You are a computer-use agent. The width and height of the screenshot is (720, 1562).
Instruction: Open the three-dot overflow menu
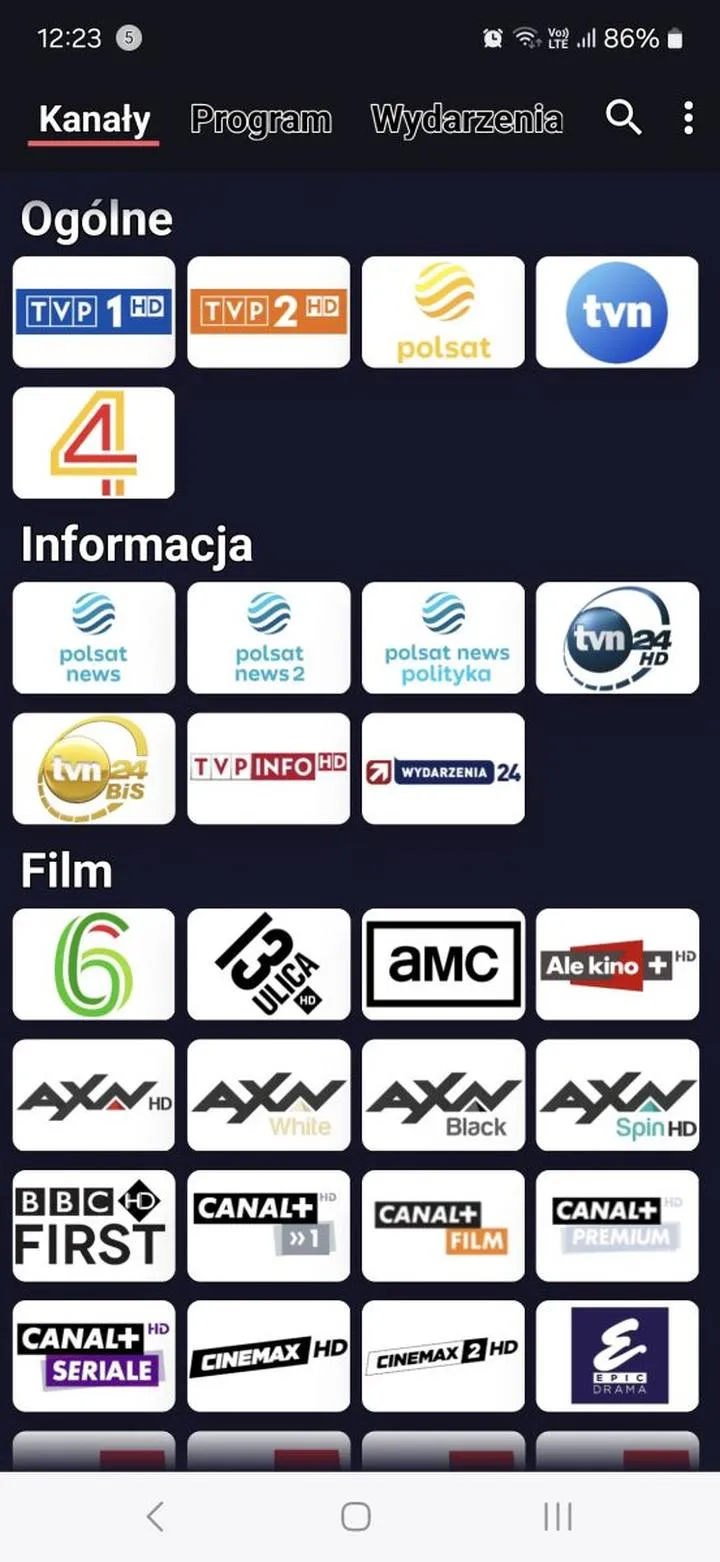688,118
